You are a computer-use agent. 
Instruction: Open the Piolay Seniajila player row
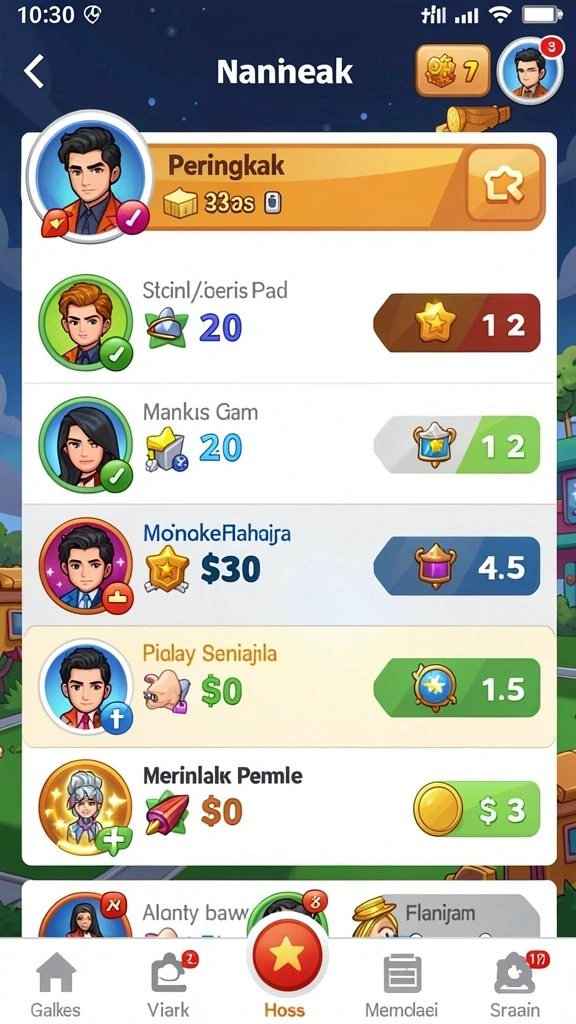289,687
